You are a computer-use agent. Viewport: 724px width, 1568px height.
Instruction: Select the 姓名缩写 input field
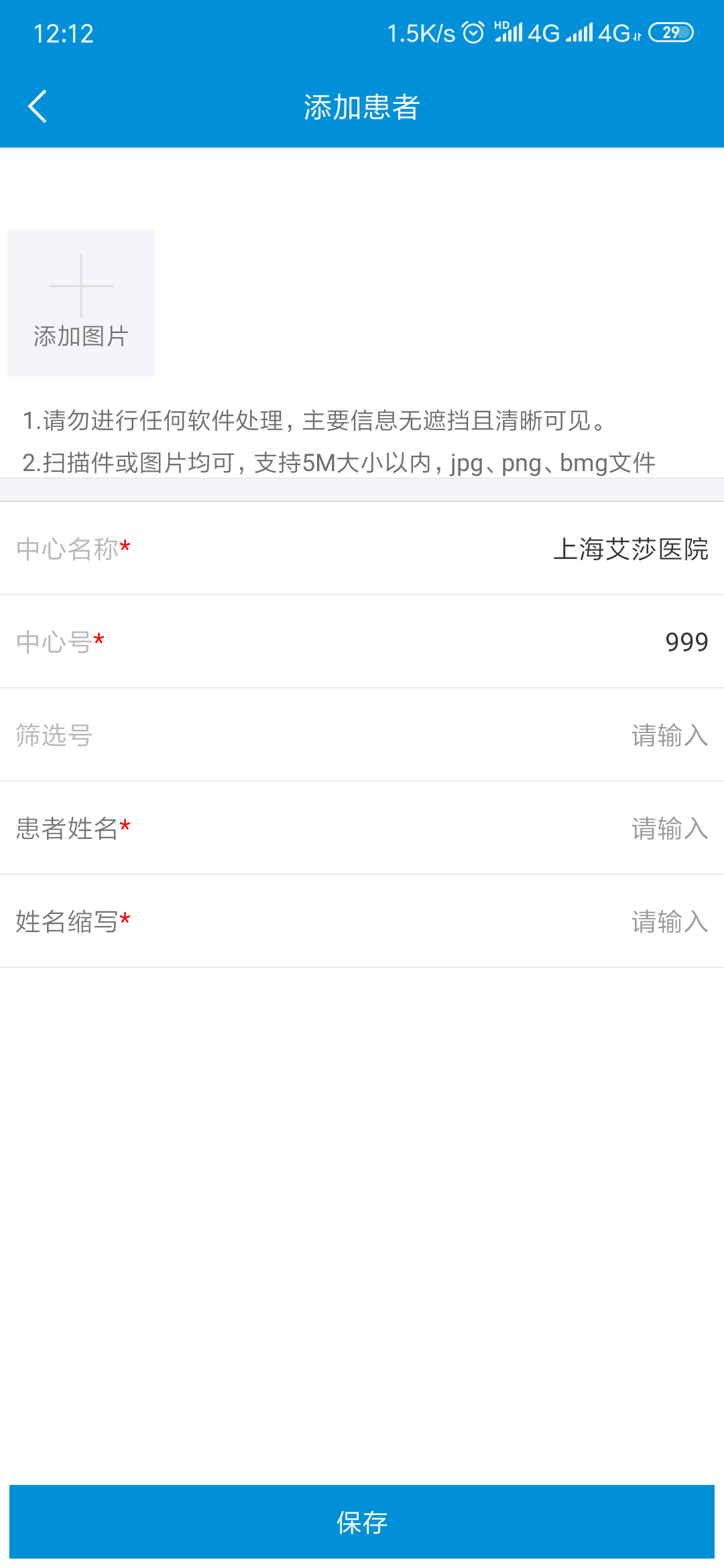(x=669, y=921)
